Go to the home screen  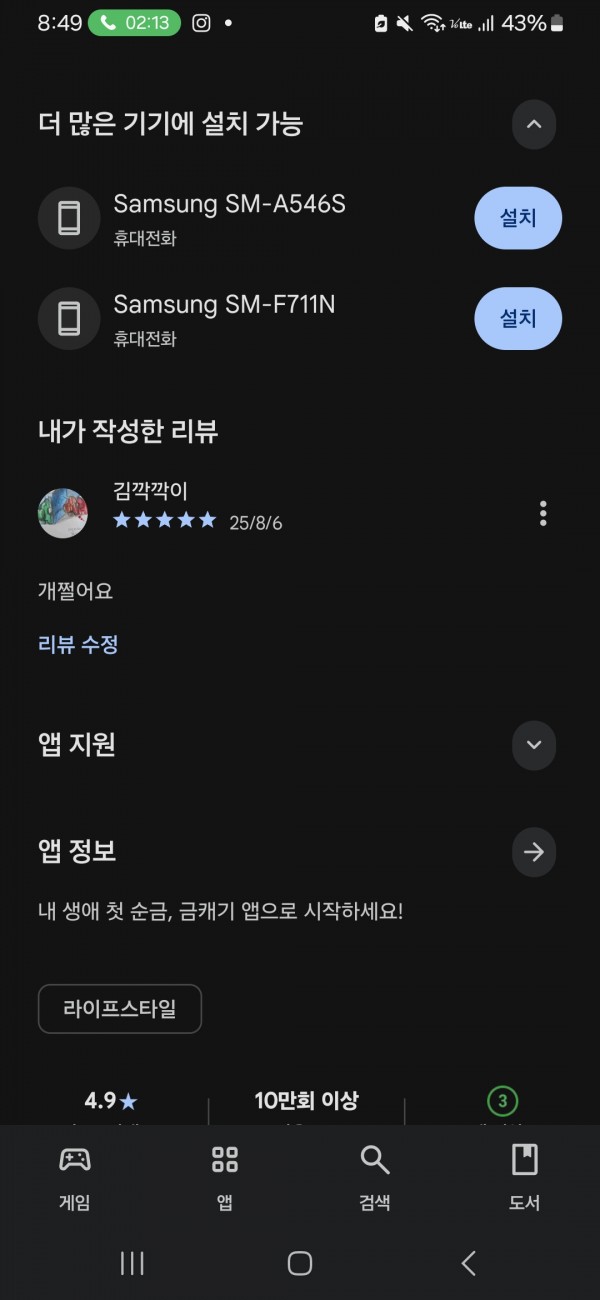pyautogui.click(x=300, y=1263)
